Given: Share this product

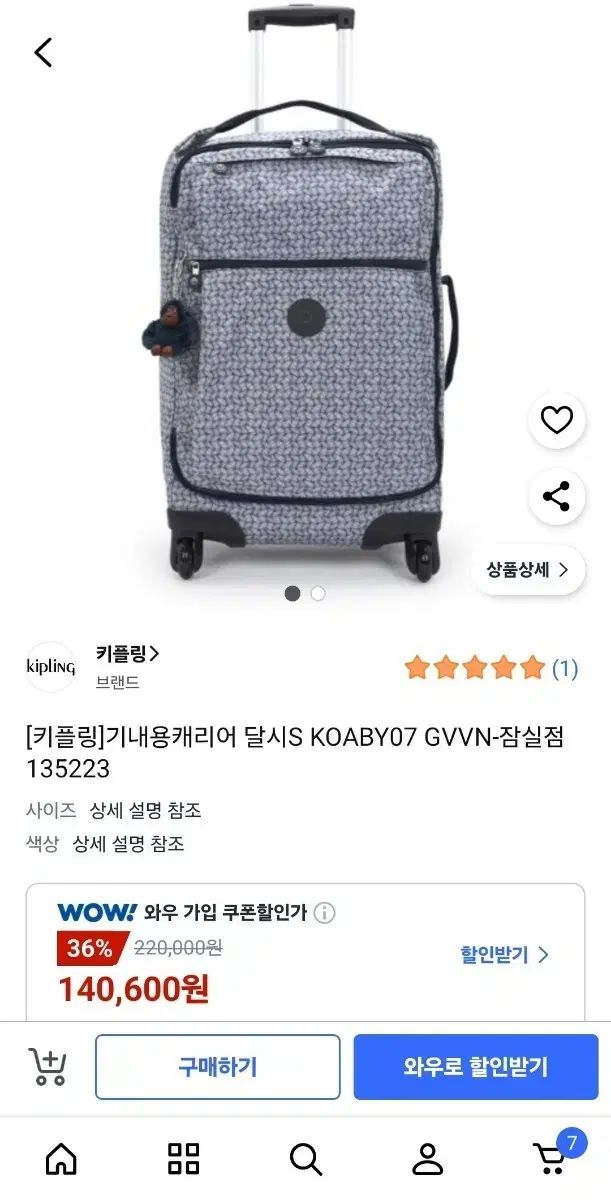Looking at the screenshot, I should point(556,496).
